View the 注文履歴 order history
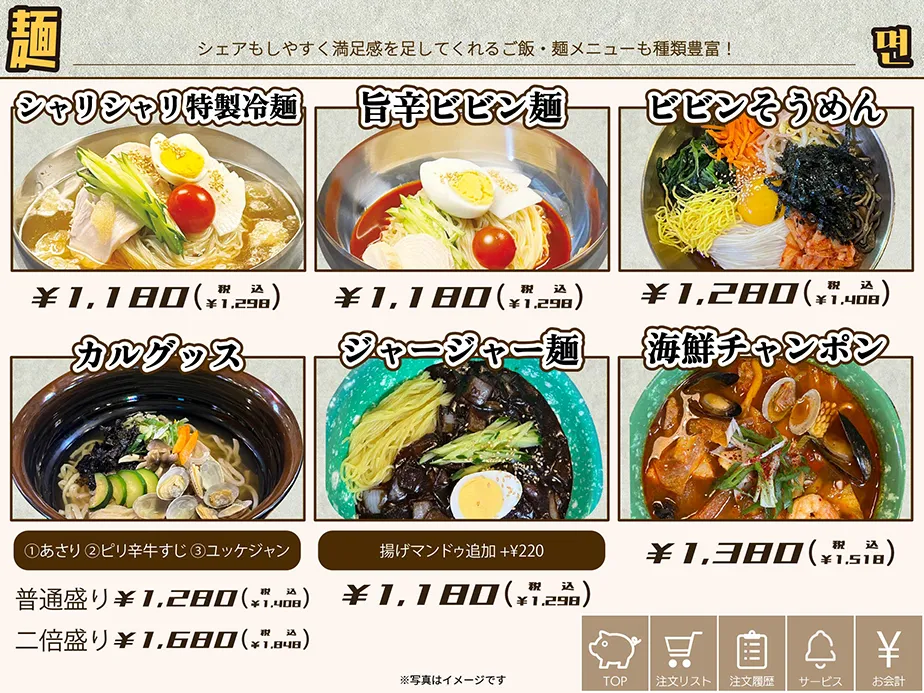The height and width of the screenshot is (693, 924). tap(752, 653)
